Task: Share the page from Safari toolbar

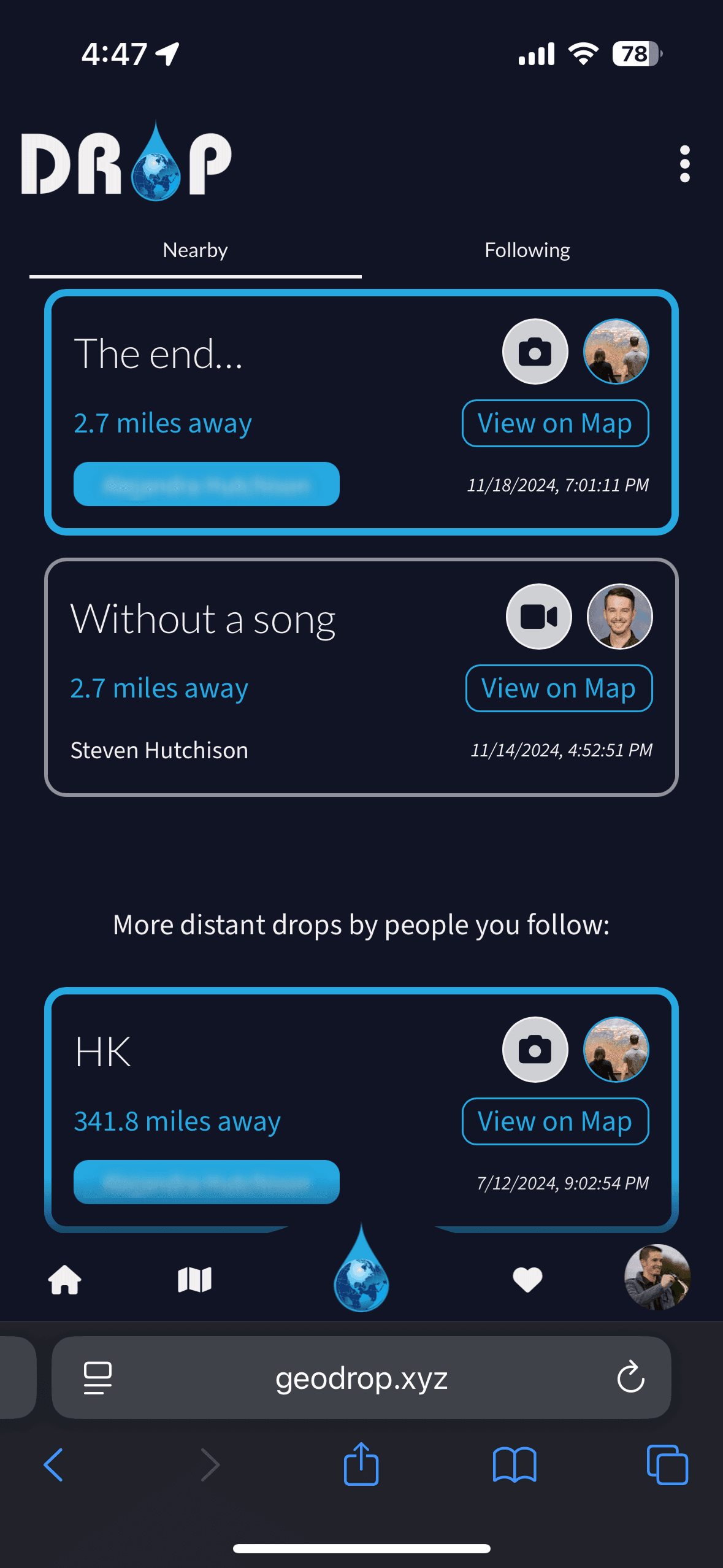Action: pyautogui.click(x=361, y=1465)
